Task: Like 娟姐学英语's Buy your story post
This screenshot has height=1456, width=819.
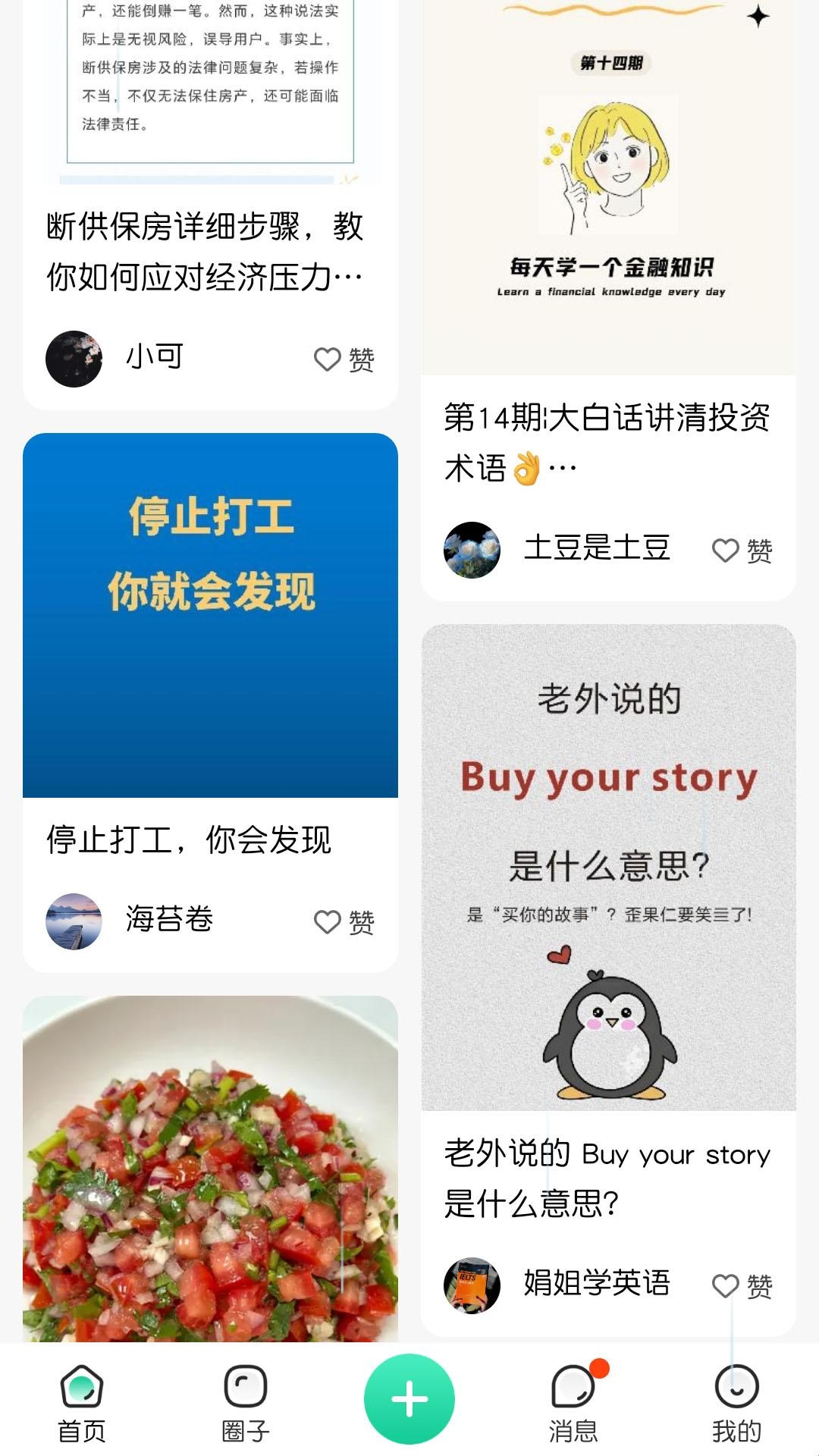Action: click(742, 1286)
